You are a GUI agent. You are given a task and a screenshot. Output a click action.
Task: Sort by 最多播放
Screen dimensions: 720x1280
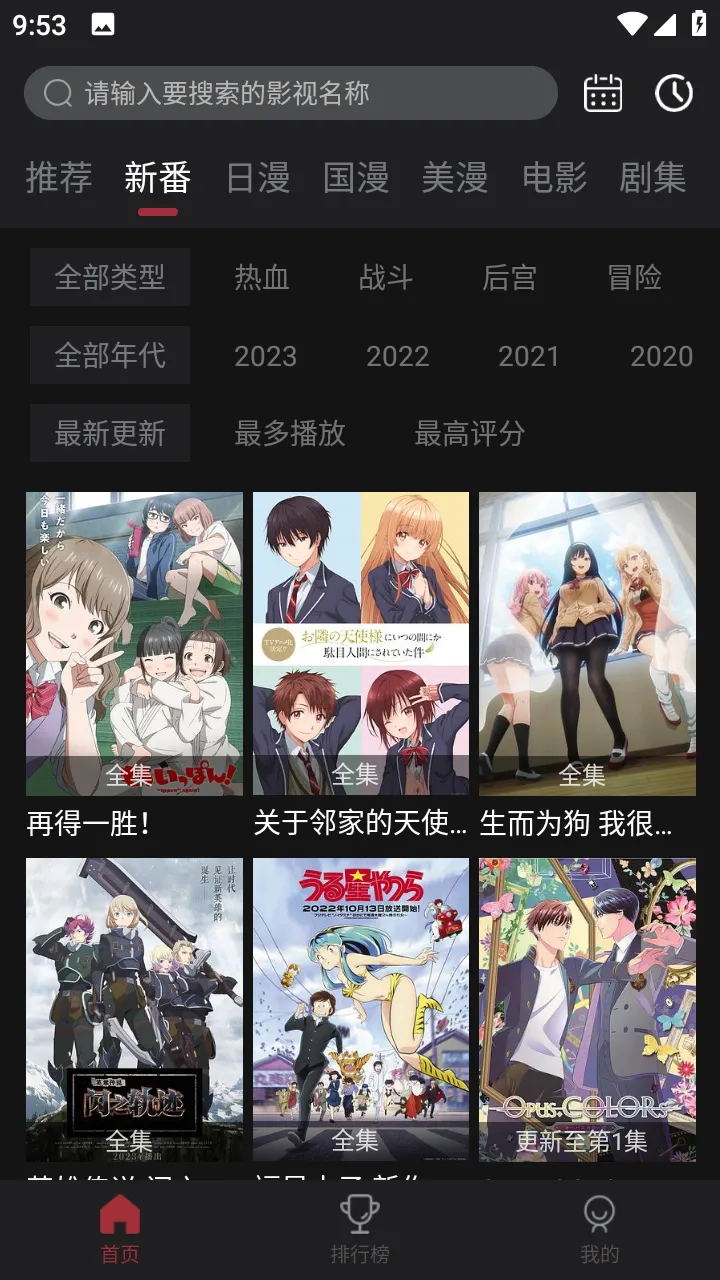pos(290,434)
